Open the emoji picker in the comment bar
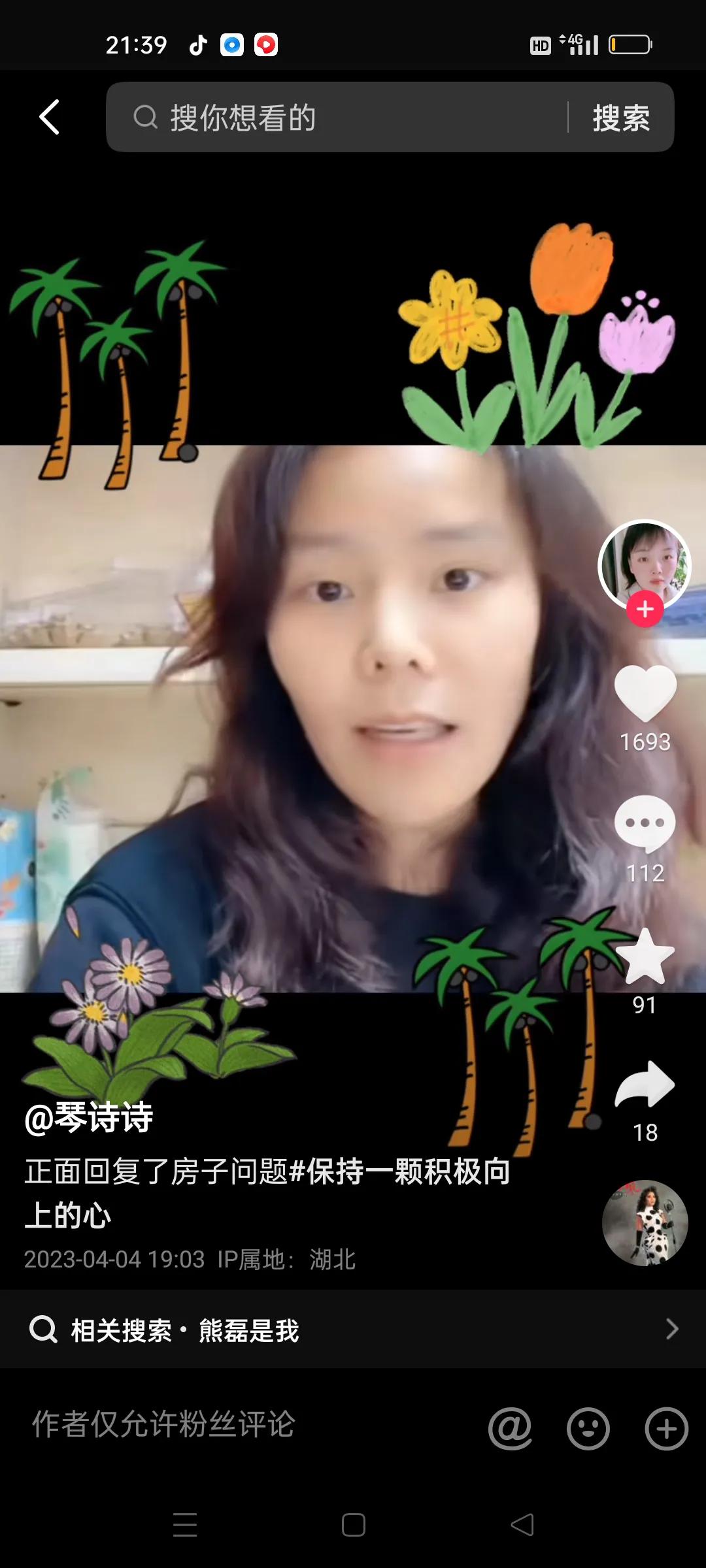The height and width of the screenshot is (1568, 706). click(588, 1428)
